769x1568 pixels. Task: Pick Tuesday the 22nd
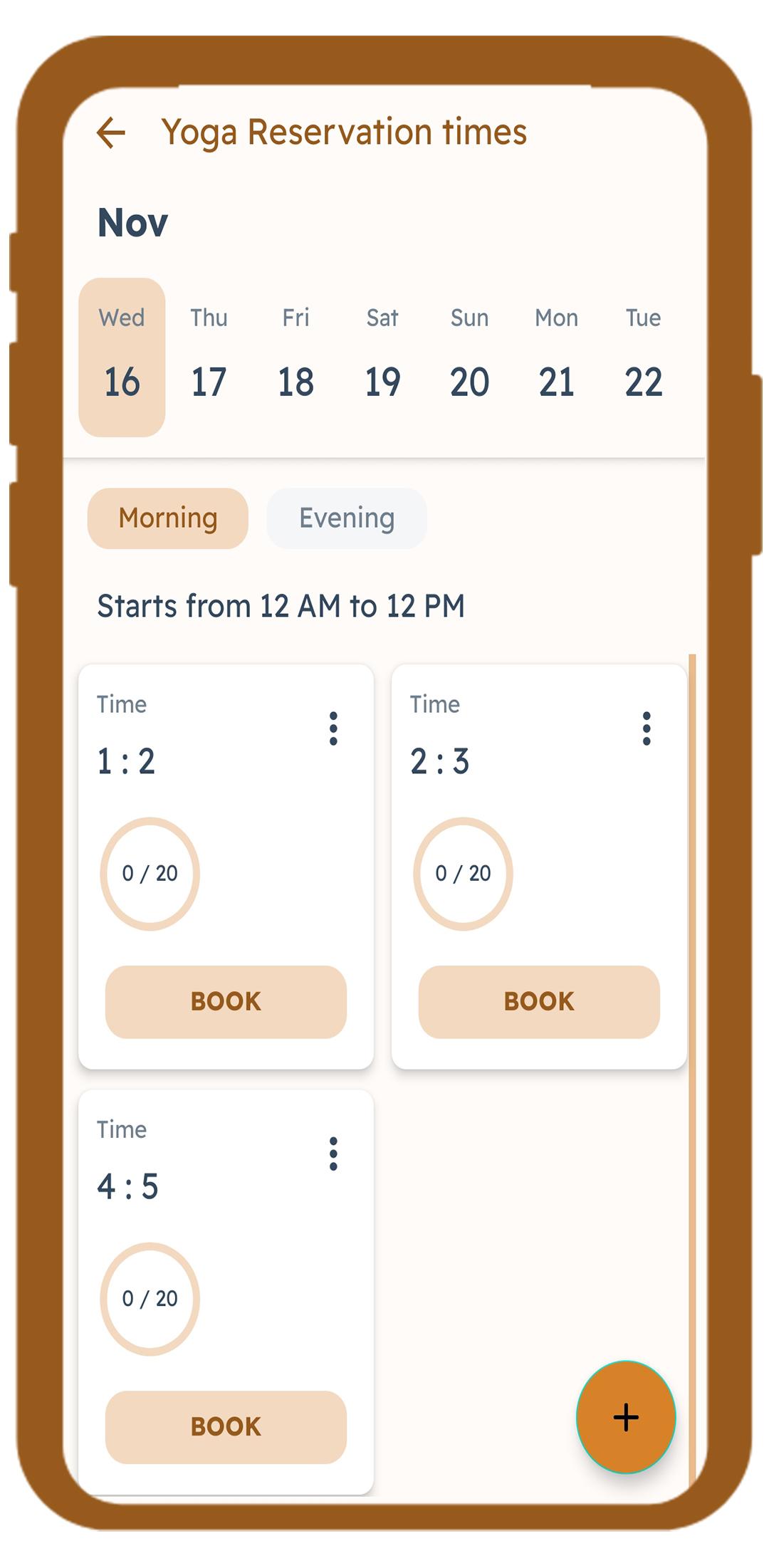pyautogui.click(x=643, y=357)
